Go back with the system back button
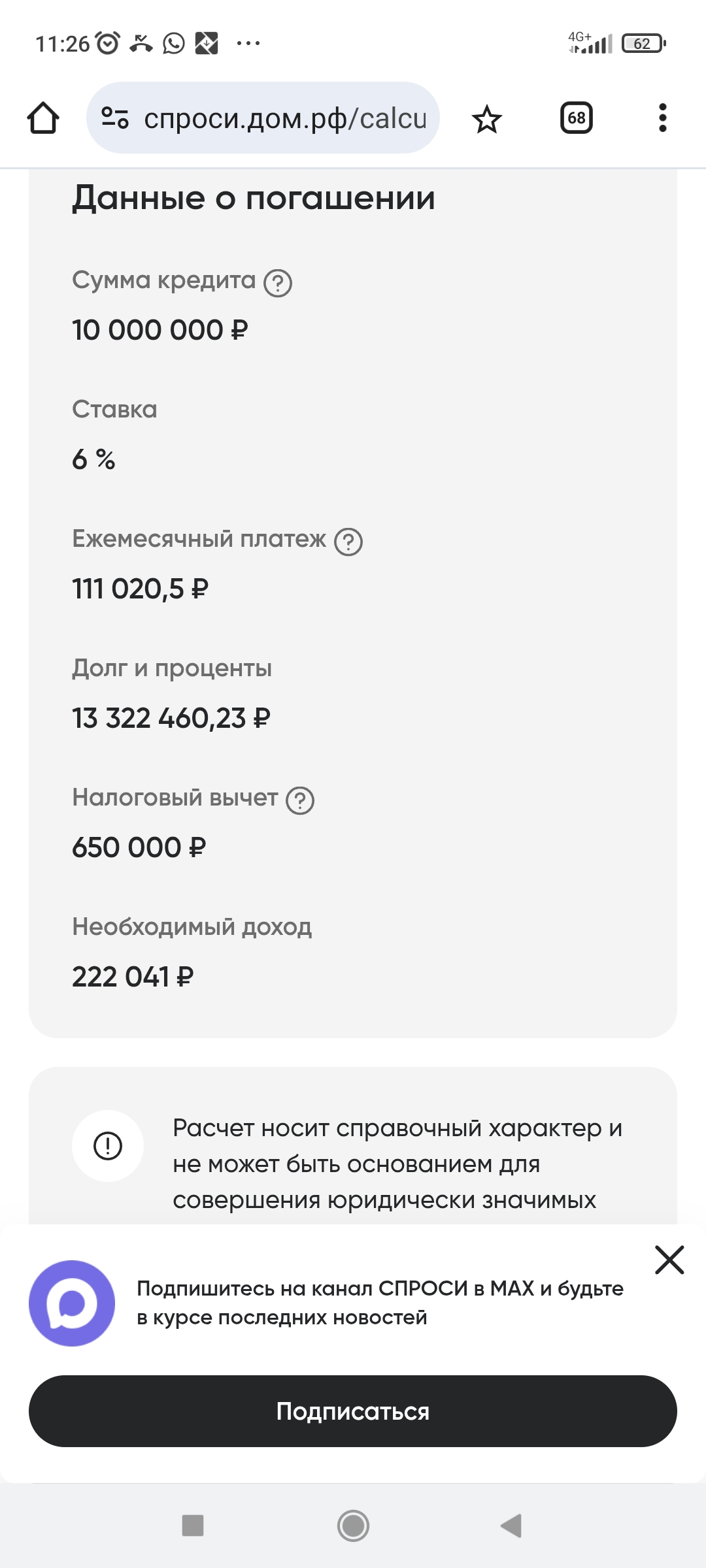This screenshot has width=706, height=1568. [x=511, y=1526]
